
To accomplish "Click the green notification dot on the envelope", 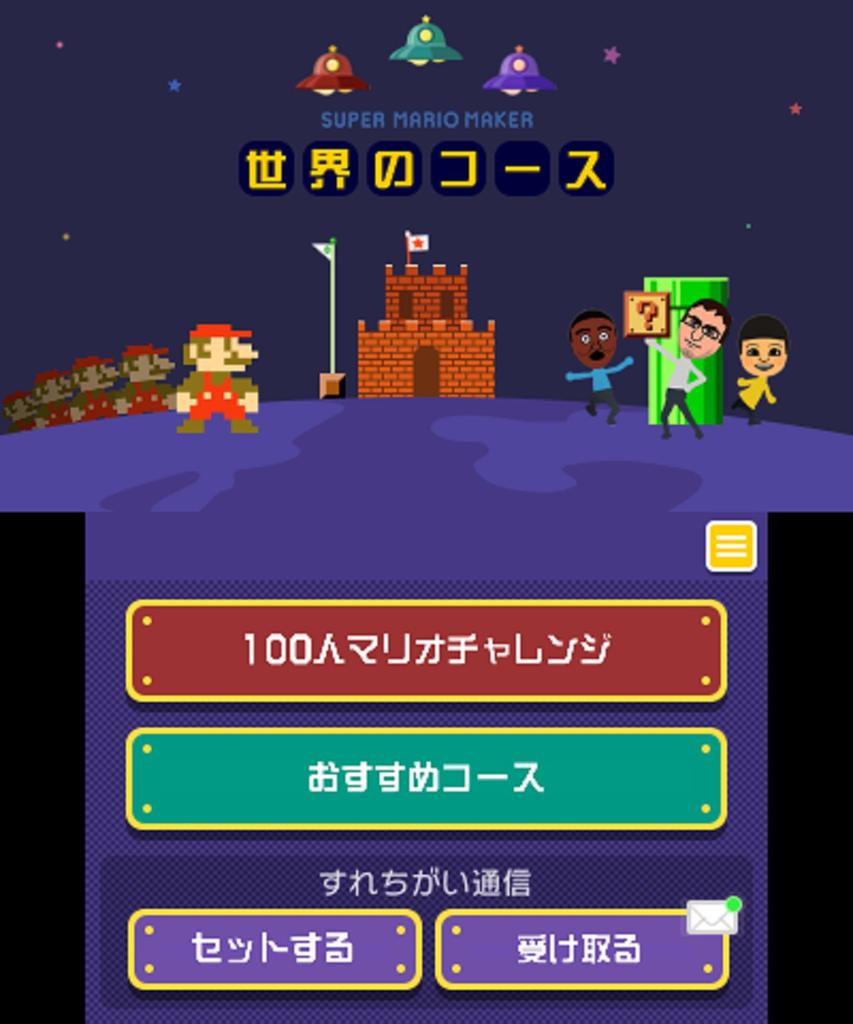I will click(x=733, y=903).
